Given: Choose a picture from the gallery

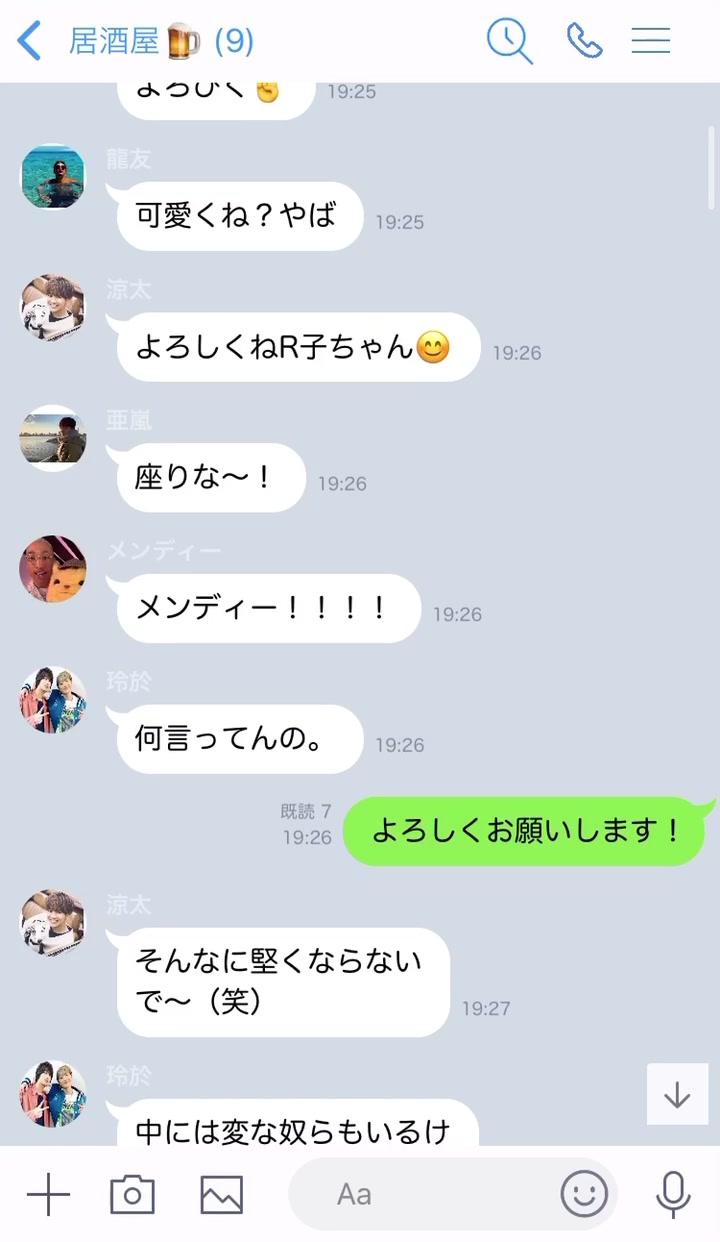Looking at the screenshot, I should coord(221,1194).
